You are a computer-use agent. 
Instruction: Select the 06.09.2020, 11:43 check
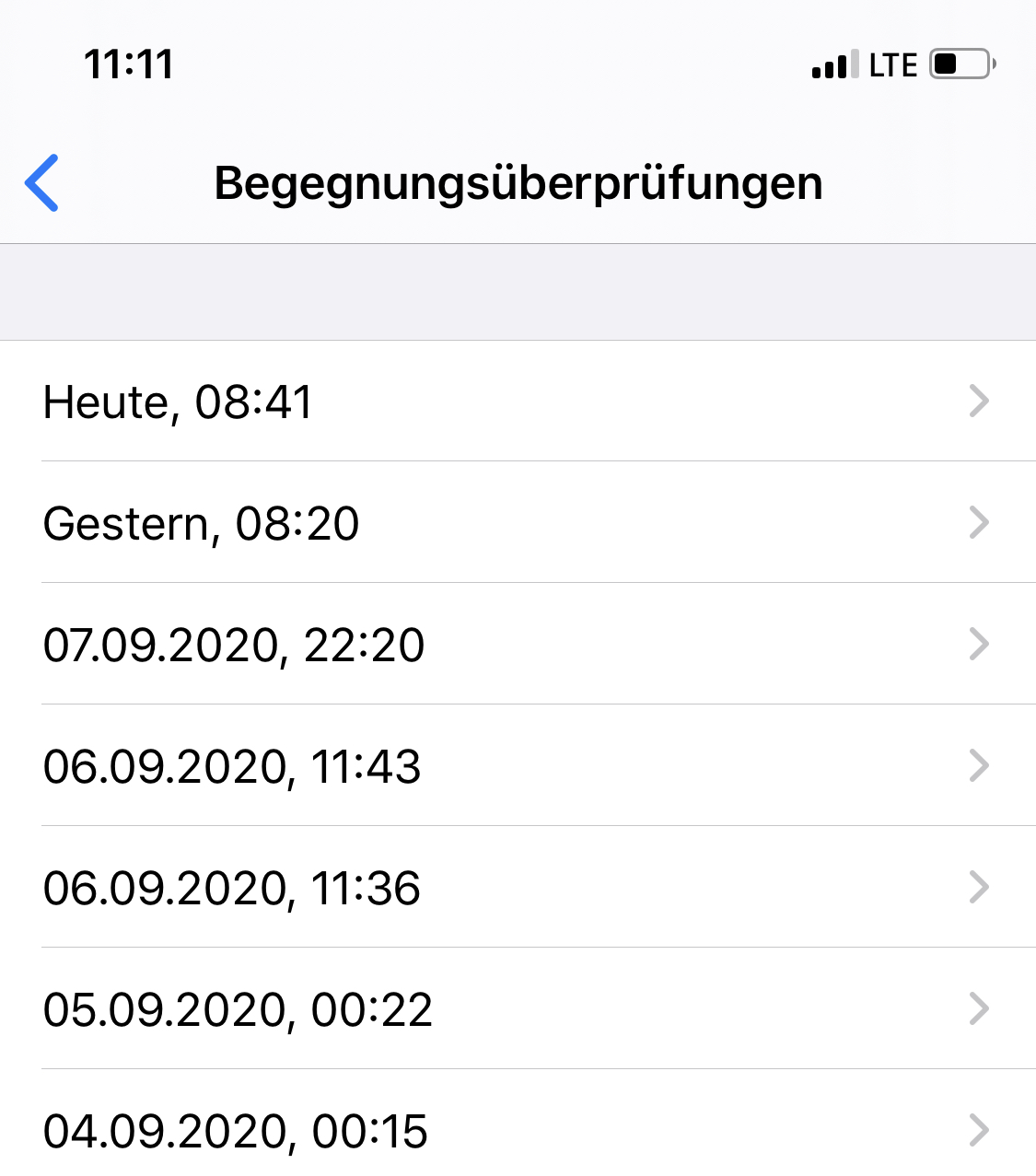(516, 766)
